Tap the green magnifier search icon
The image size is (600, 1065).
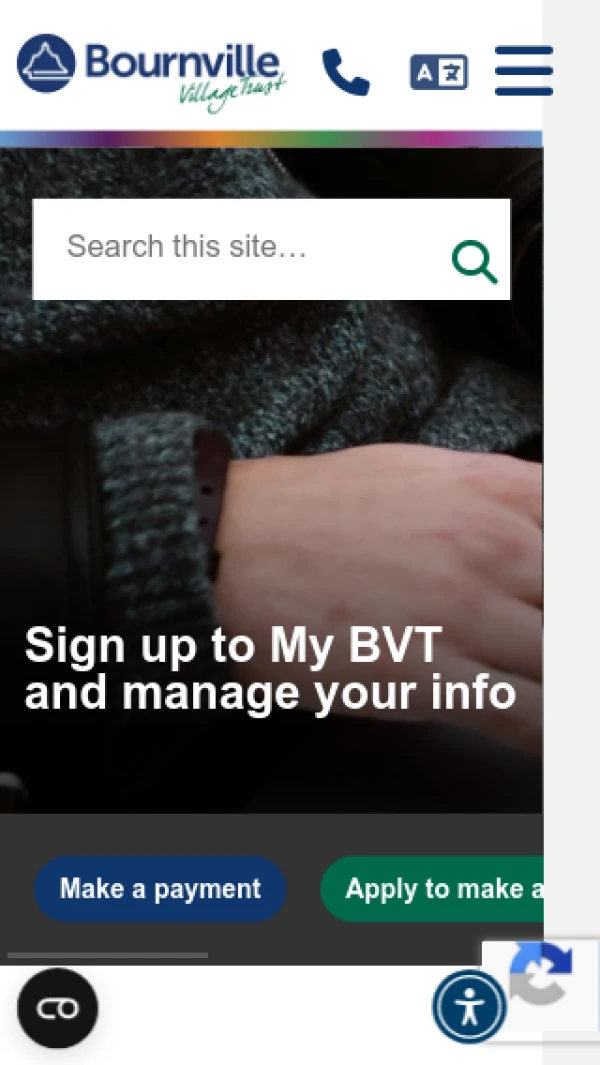tap(474, 262)
